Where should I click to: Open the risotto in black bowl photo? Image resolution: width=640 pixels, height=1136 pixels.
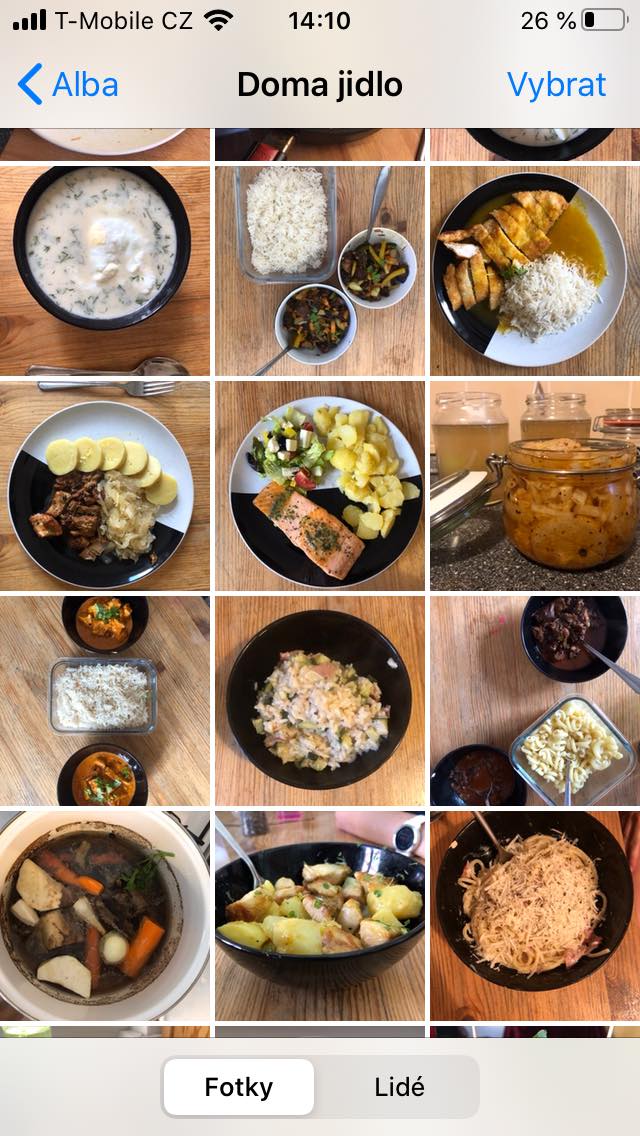[x=320, y=700]
